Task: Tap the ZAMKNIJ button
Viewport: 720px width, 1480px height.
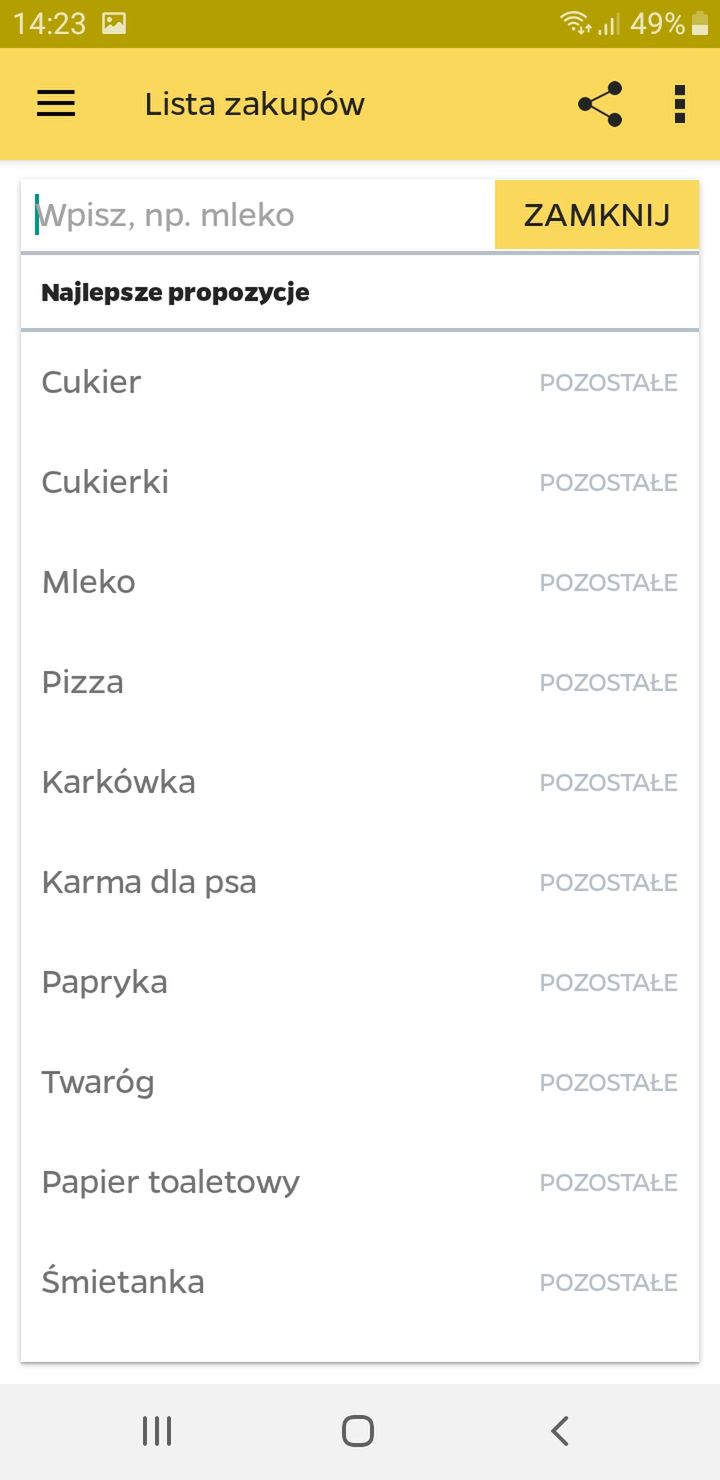Action: tap(597, 215)
